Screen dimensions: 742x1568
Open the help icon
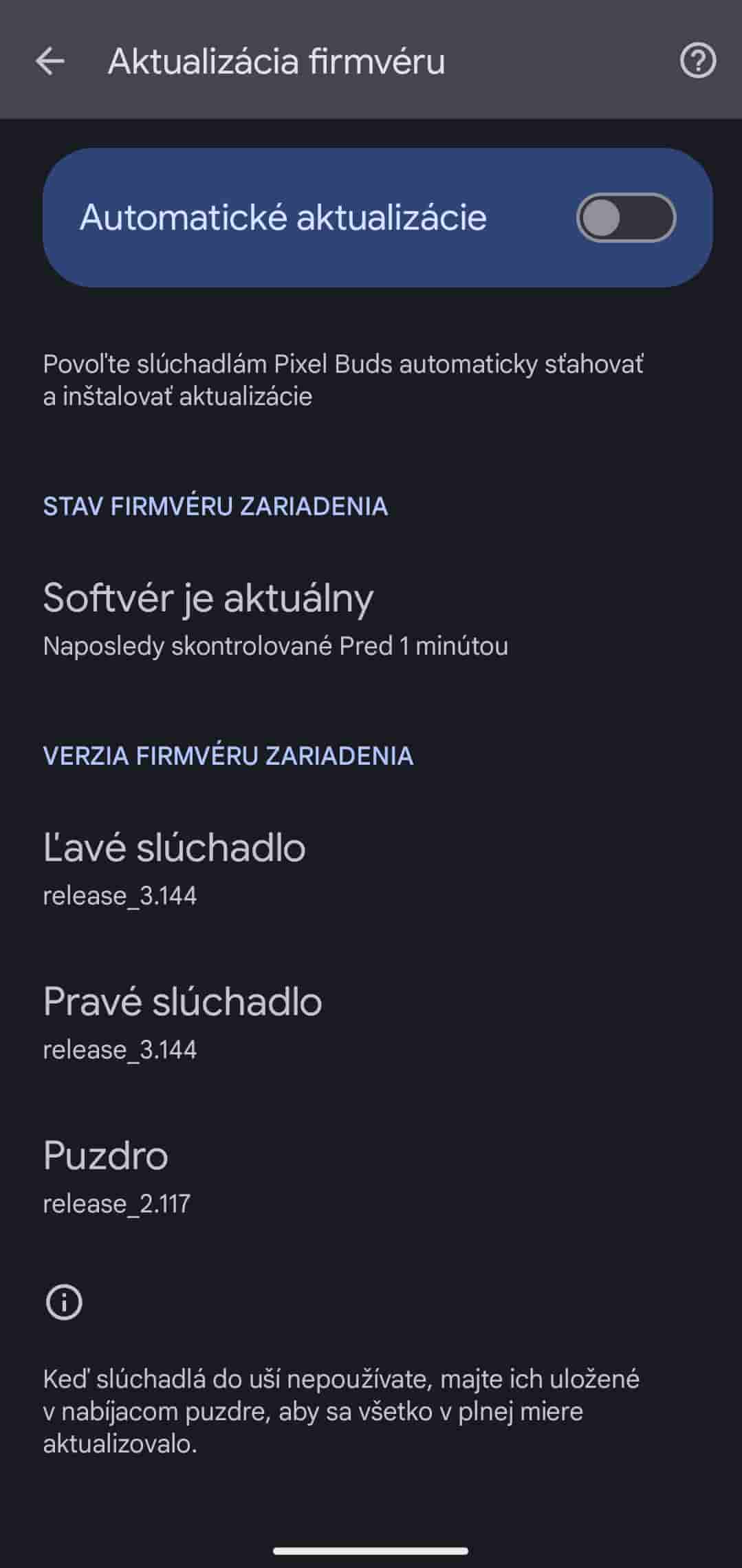click(697, 61)
